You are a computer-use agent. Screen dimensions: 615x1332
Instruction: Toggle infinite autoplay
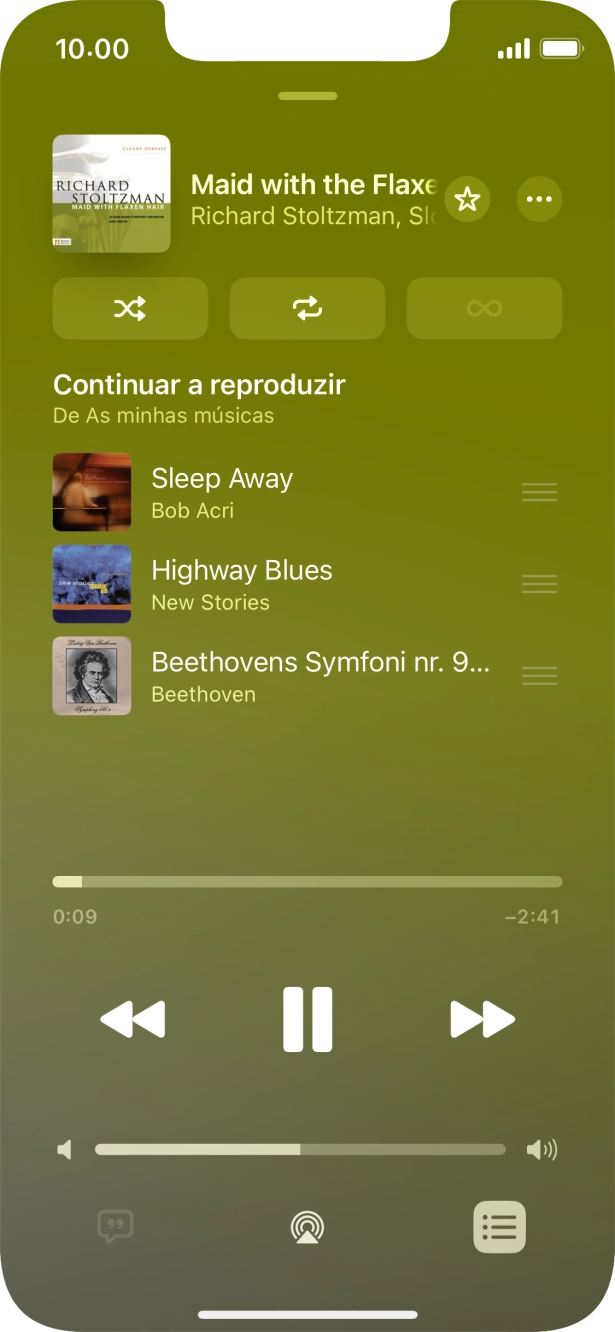(x=484, y=309)
